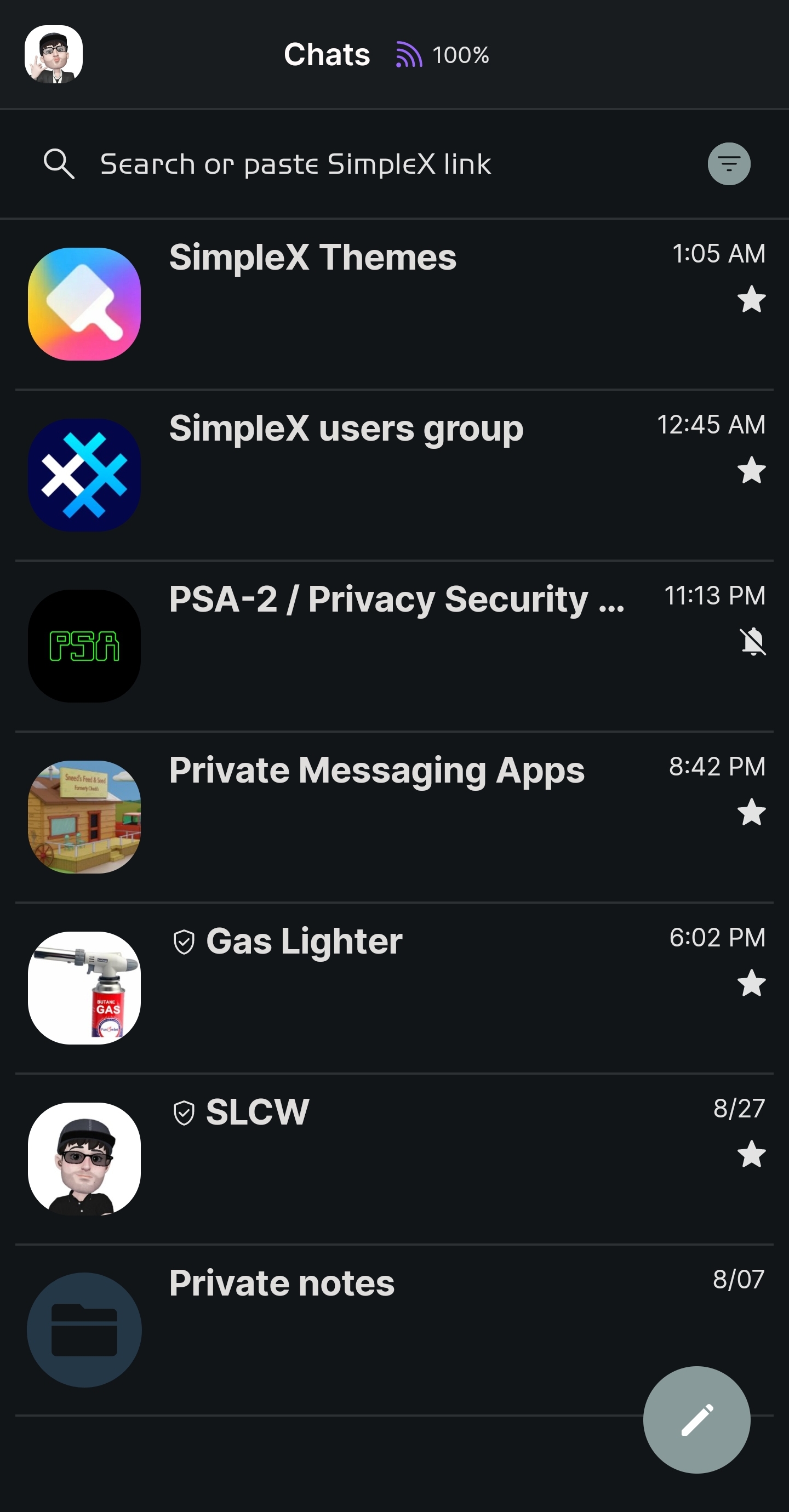The image size is (789, 1512).
Task: Tap the search or paste SimpleX link field
Action: coord(352,164)
